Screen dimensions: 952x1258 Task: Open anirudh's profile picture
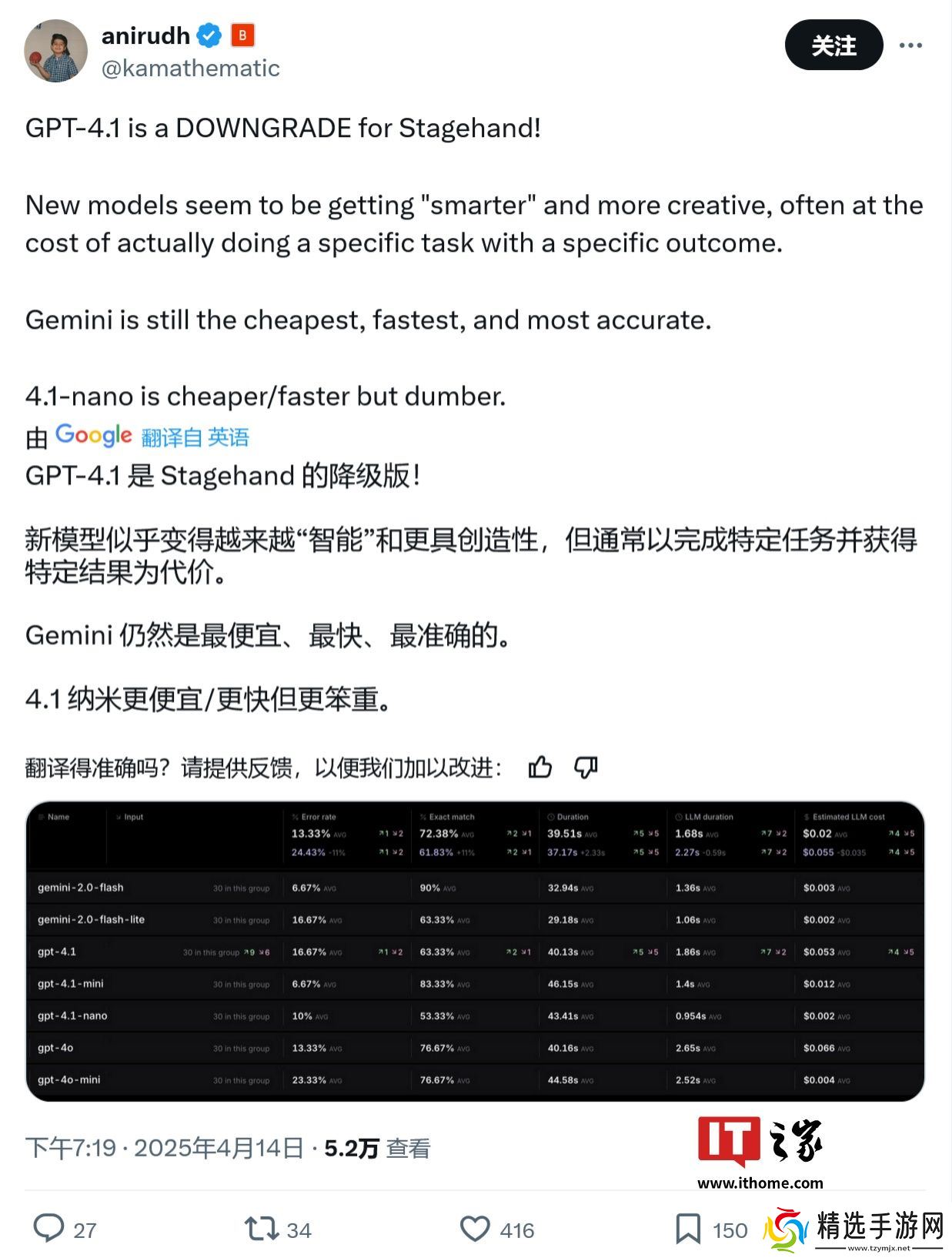pyautogui.click(x=55, y=51)
